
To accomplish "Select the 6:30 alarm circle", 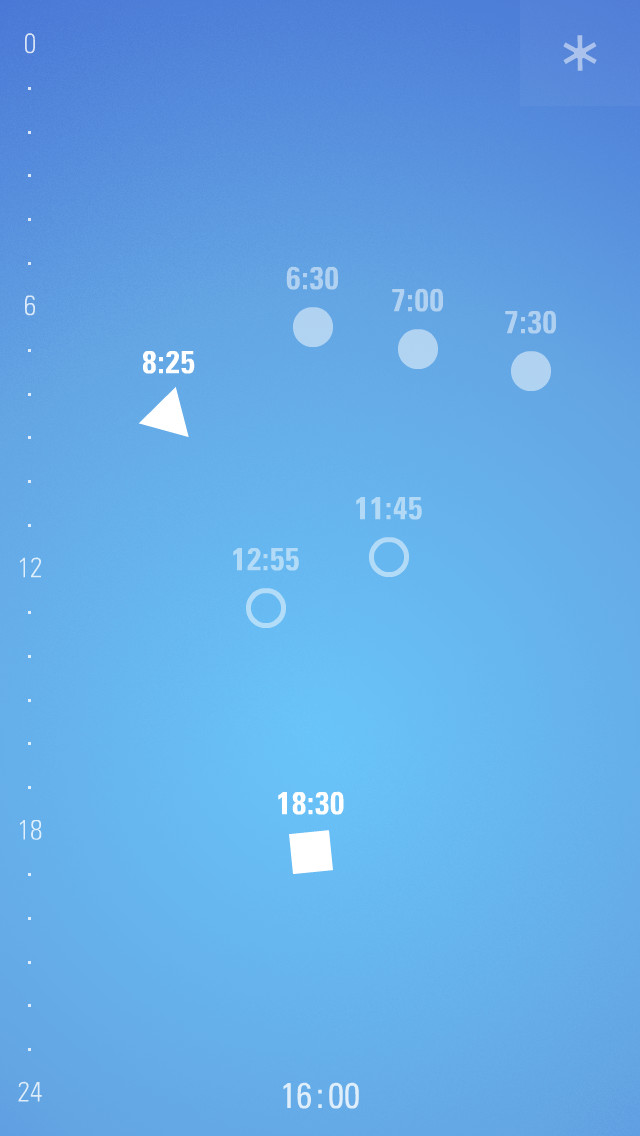I will coord(313,327).
